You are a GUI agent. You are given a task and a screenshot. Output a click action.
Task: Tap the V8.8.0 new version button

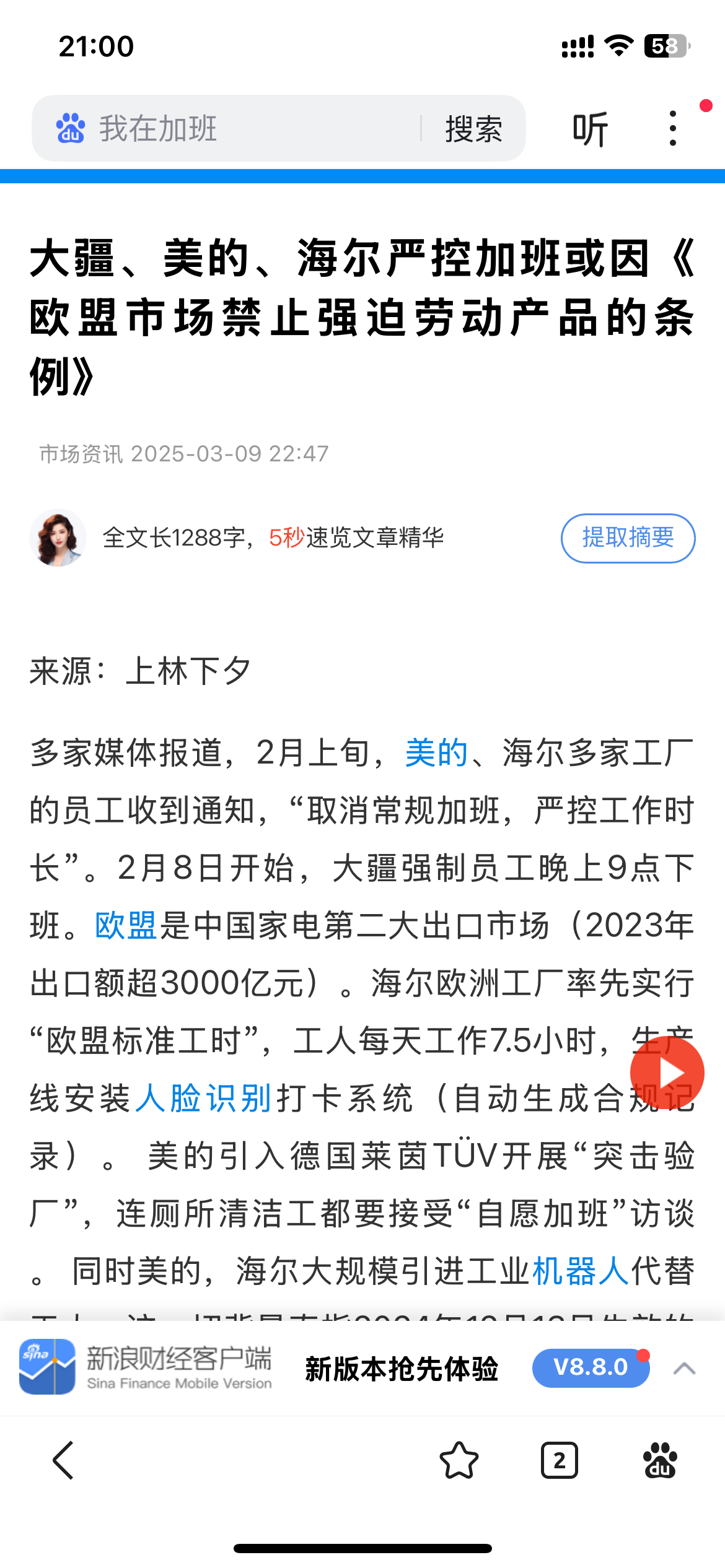click(x=591, y=1367)
